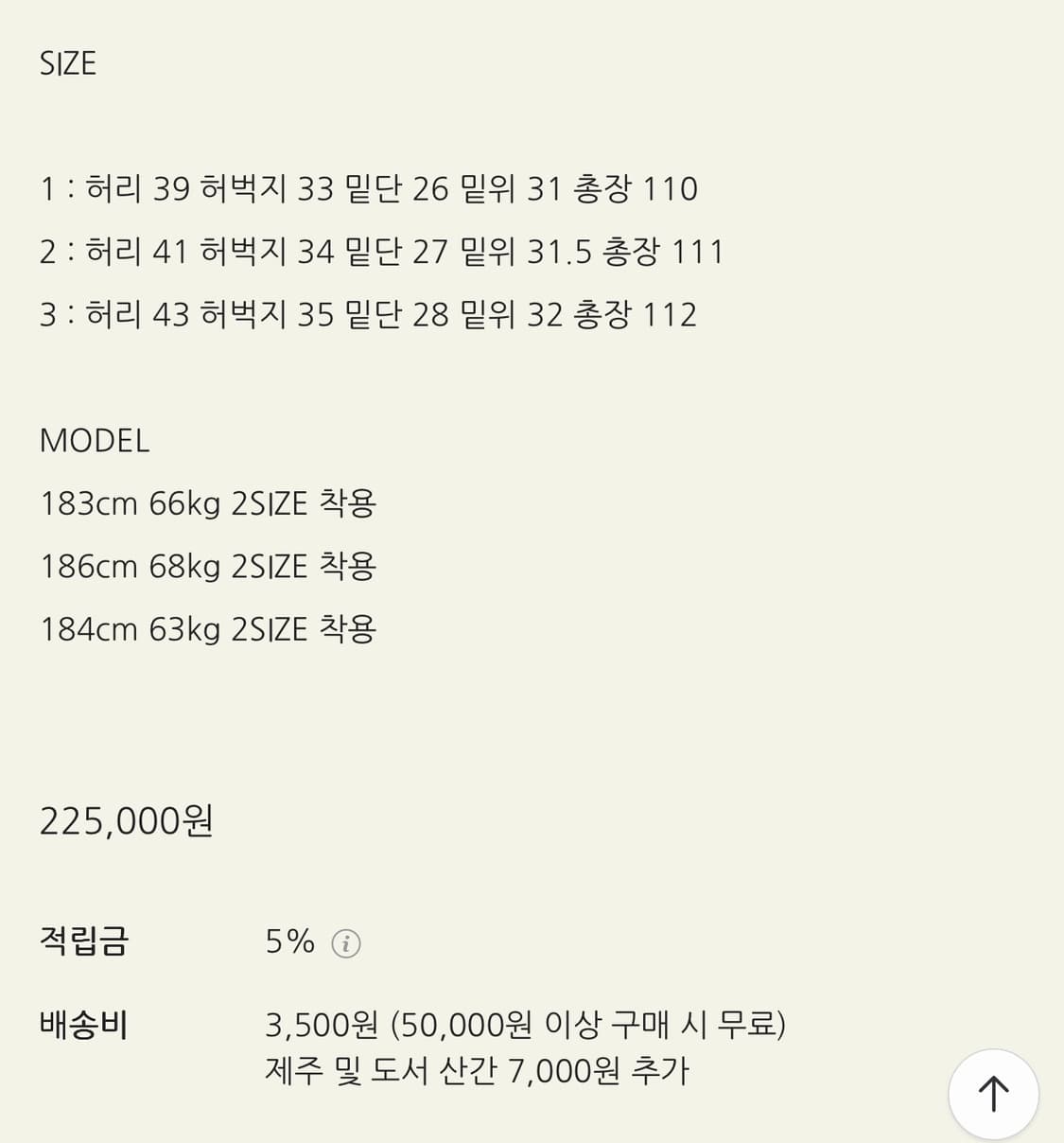Image resolution: width=1064 pixels, height=1143 pixels.
Task: Click size option 1 measurement row
Action: point(369,188)
